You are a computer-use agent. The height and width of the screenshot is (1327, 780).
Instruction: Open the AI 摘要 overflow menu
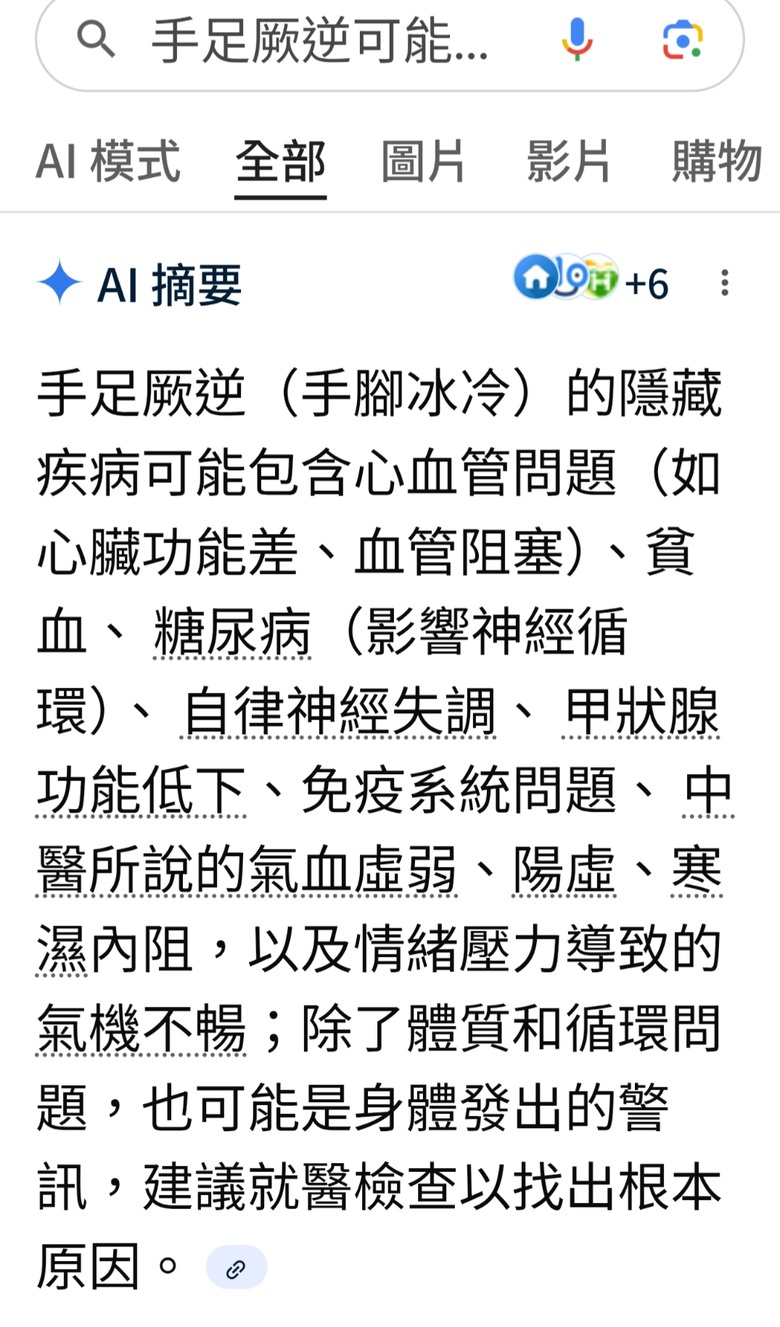[725, 283]
